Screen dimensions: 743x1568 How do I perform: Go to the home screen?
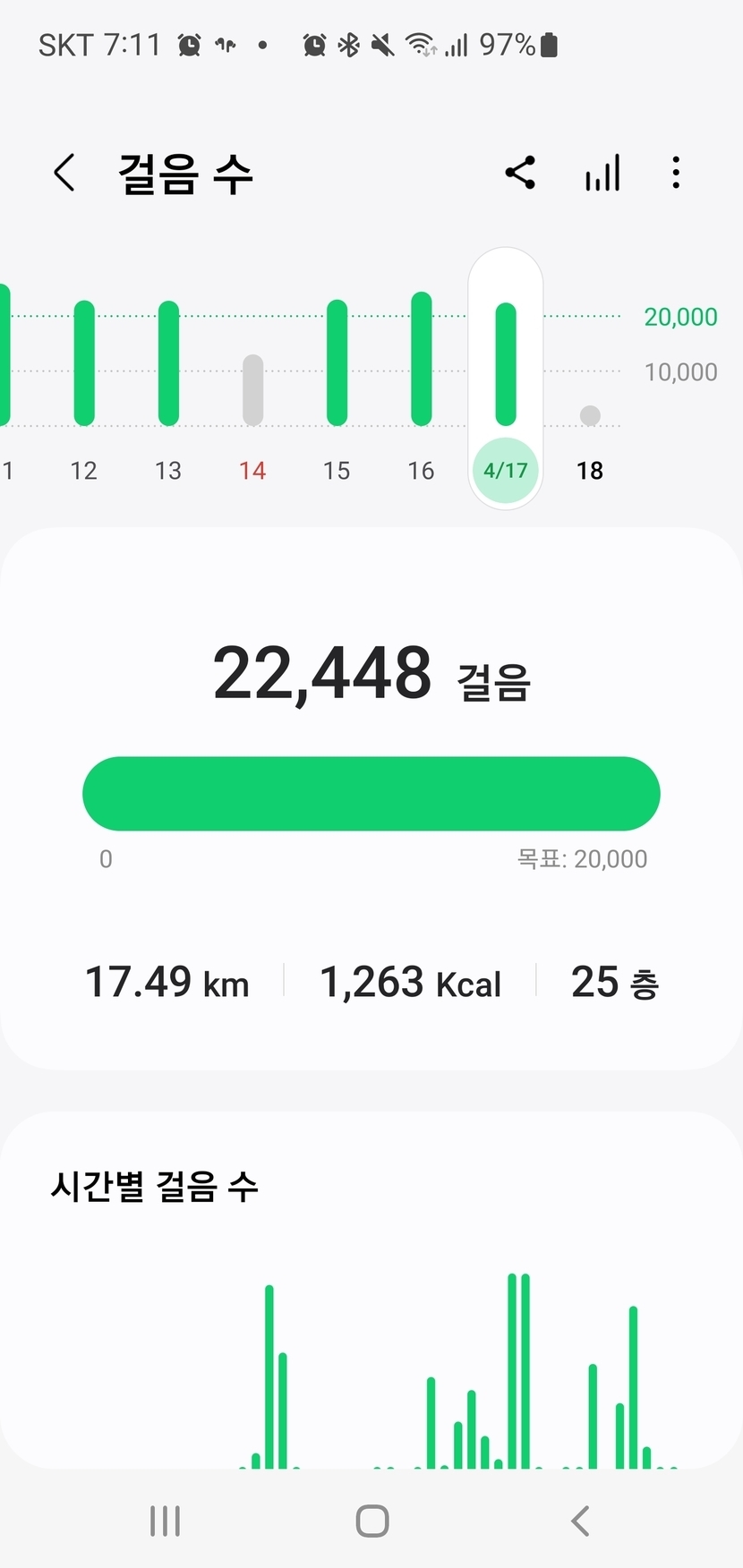tap(372, 1521)
